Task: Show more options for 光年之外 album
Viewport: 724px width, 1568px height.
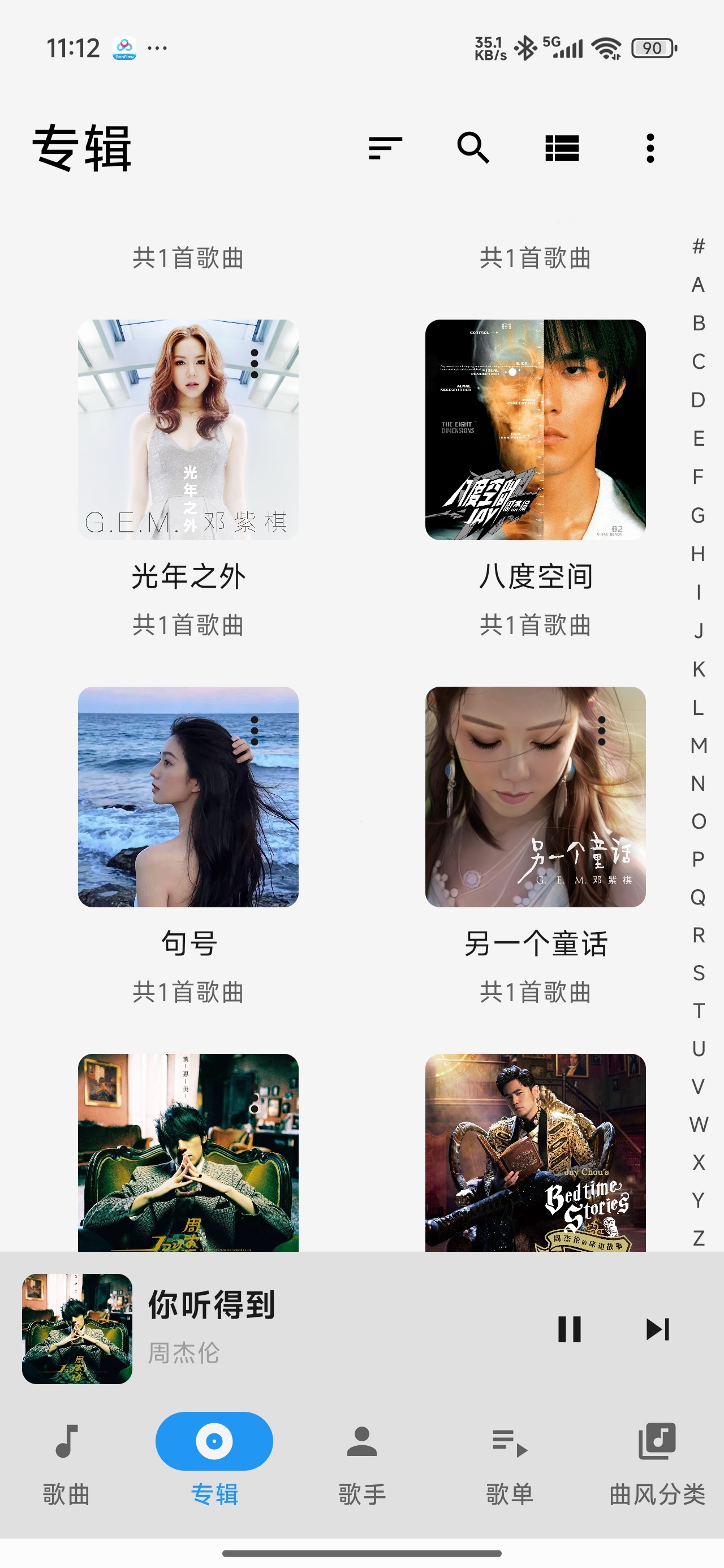Action: pyautogui.click(x=255, y=364)
